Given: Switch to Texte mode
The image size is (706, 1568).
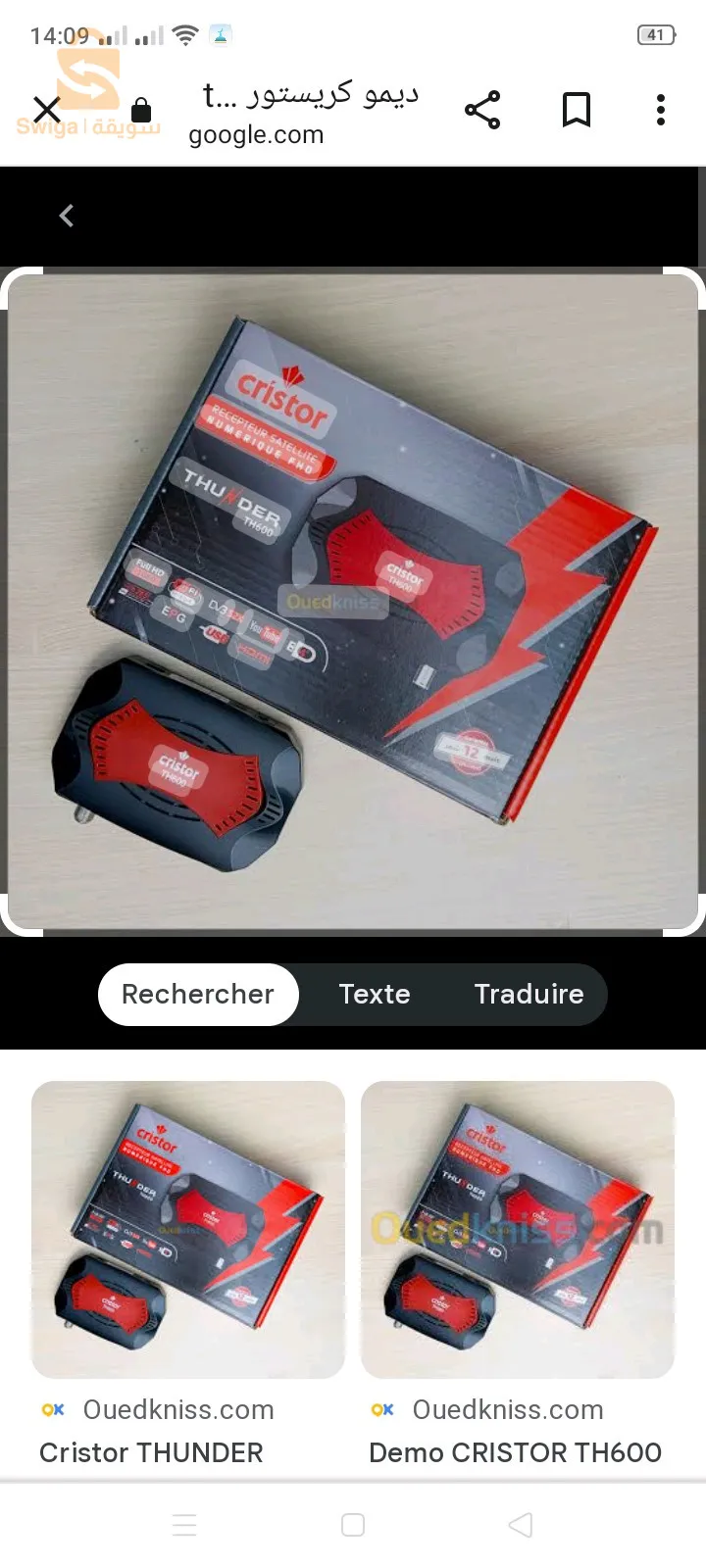Looking at the screenshot, I should tap(375, 994).
